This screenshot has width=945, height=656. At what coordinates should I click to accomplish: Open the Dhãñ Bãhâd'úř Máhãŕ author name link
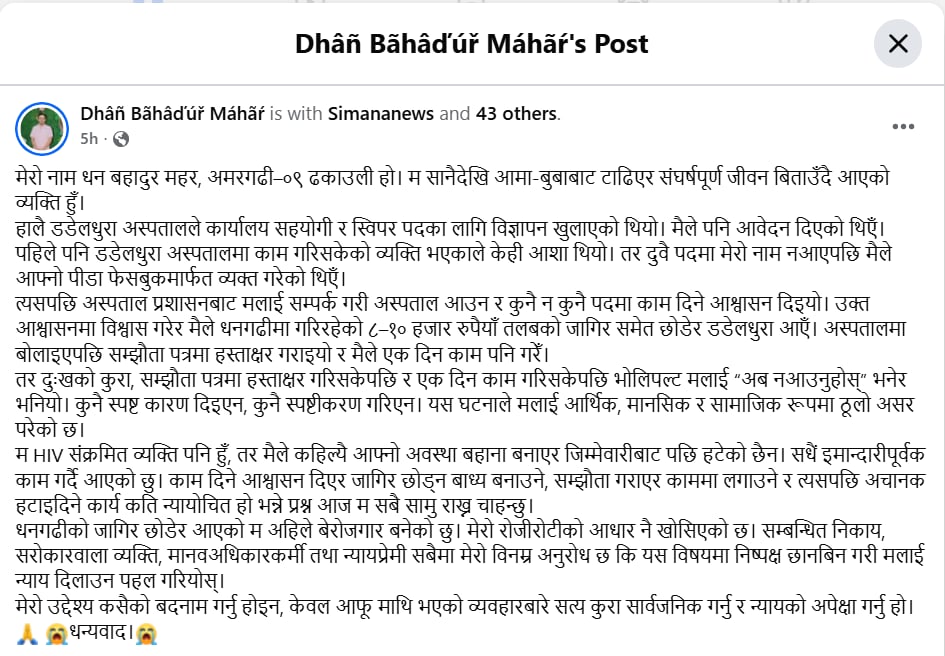172,113
